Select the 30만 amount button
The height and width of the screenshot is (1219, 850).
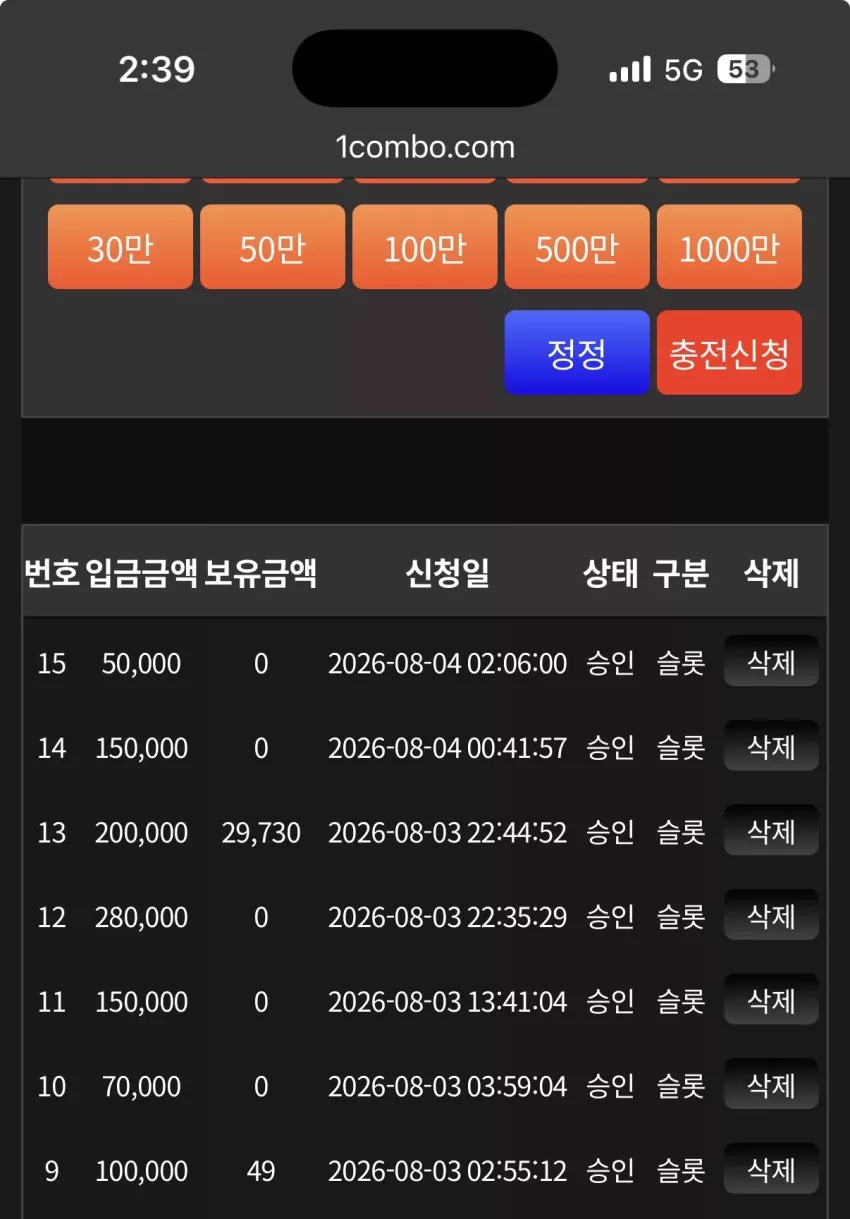(120, 247)
